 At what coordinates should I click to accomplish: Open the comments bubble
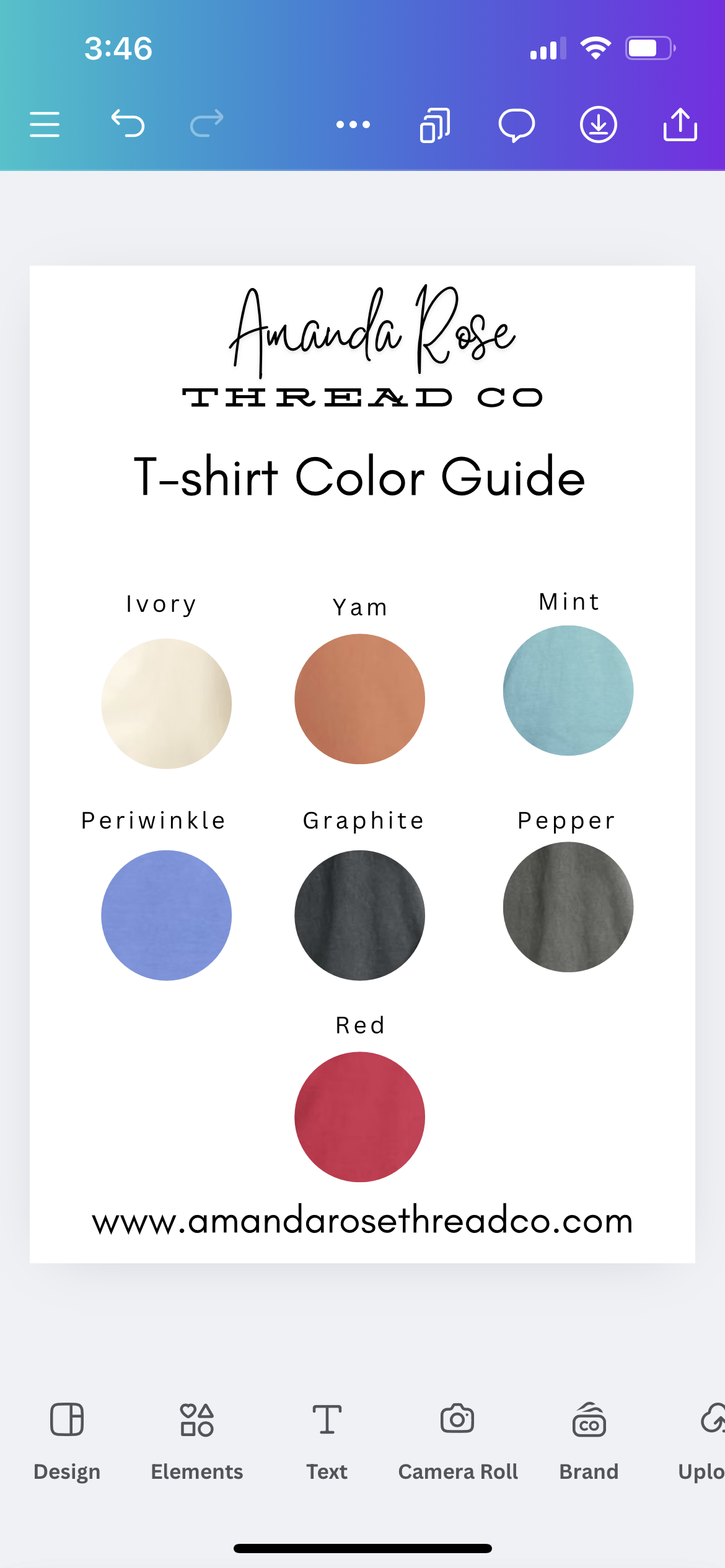(516, 124)
